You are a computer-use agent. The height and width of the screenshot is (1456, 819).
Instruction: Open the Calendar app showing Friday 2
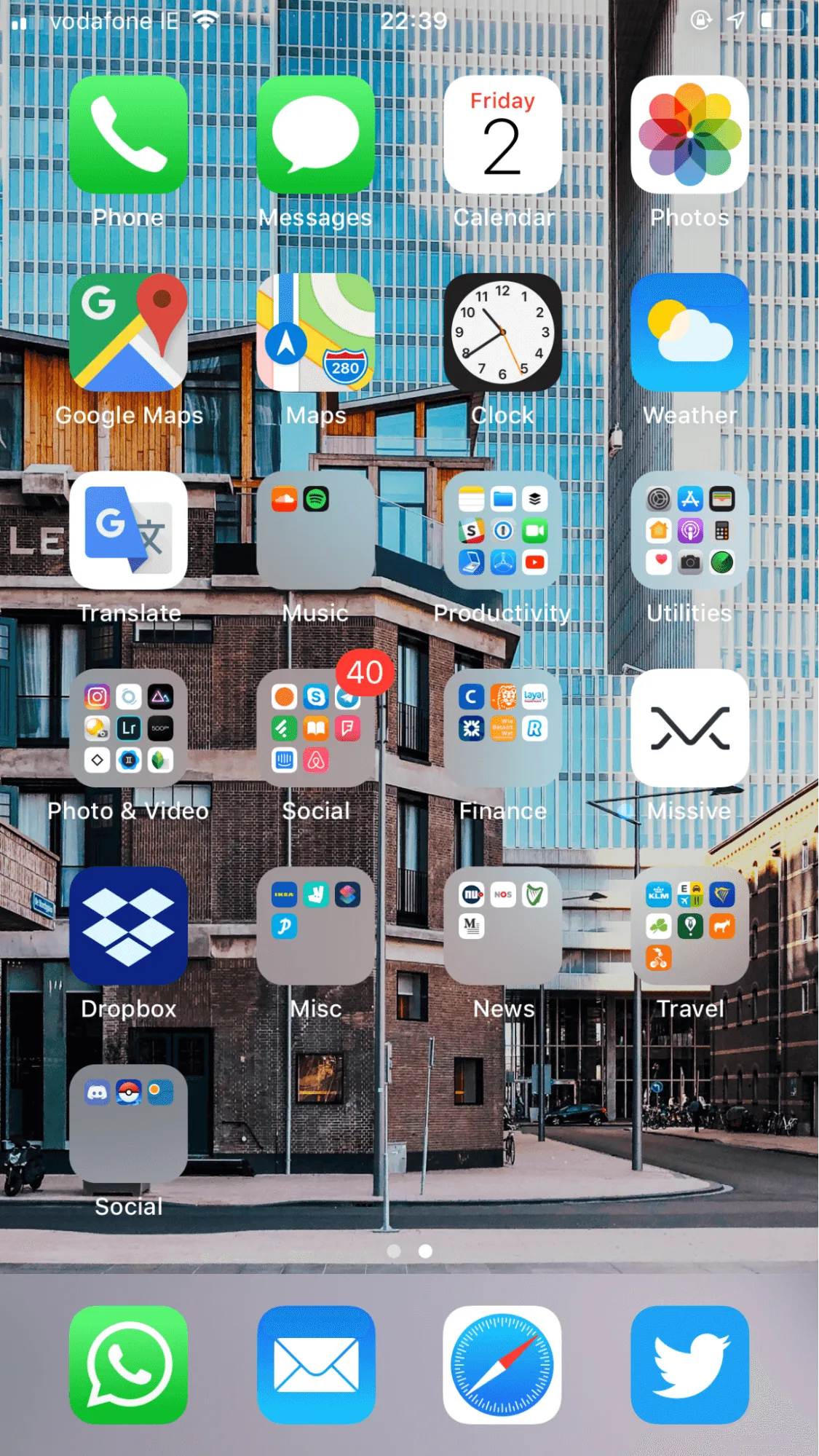click(x=503, y=135)
